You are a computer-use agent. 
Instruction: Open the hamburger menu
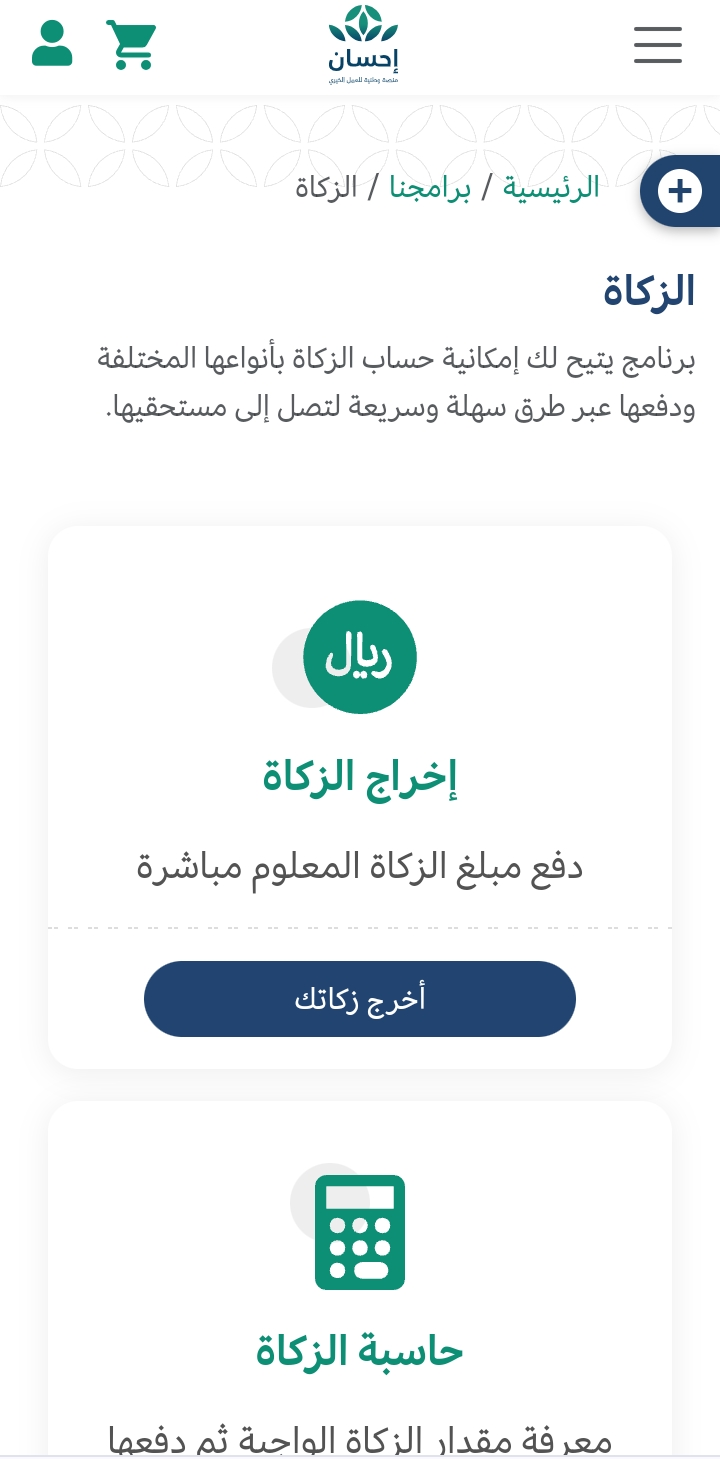coord(658,45)
